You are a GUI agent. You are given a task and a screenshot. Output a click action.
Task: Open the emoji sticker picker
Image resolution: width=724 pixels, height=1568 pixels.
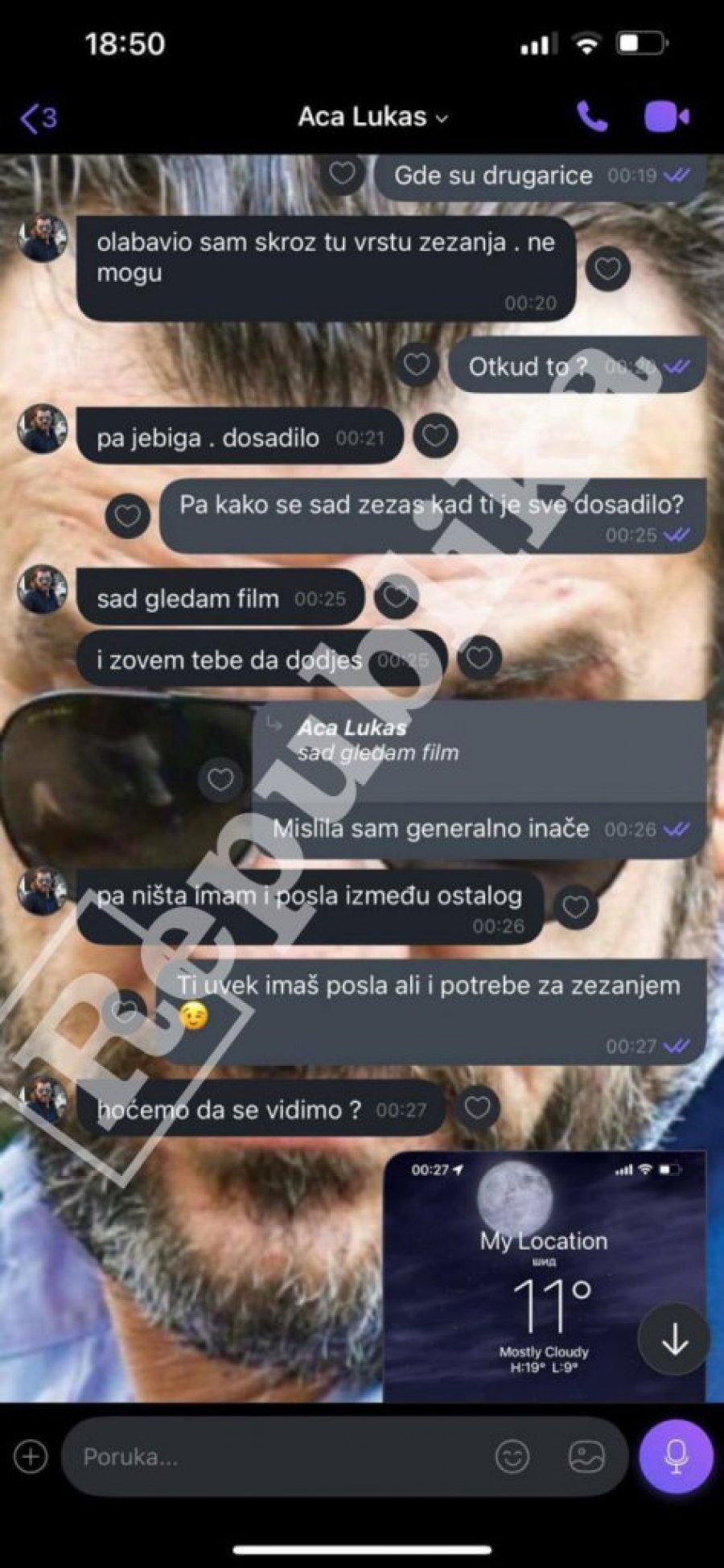click(512, 1457)
